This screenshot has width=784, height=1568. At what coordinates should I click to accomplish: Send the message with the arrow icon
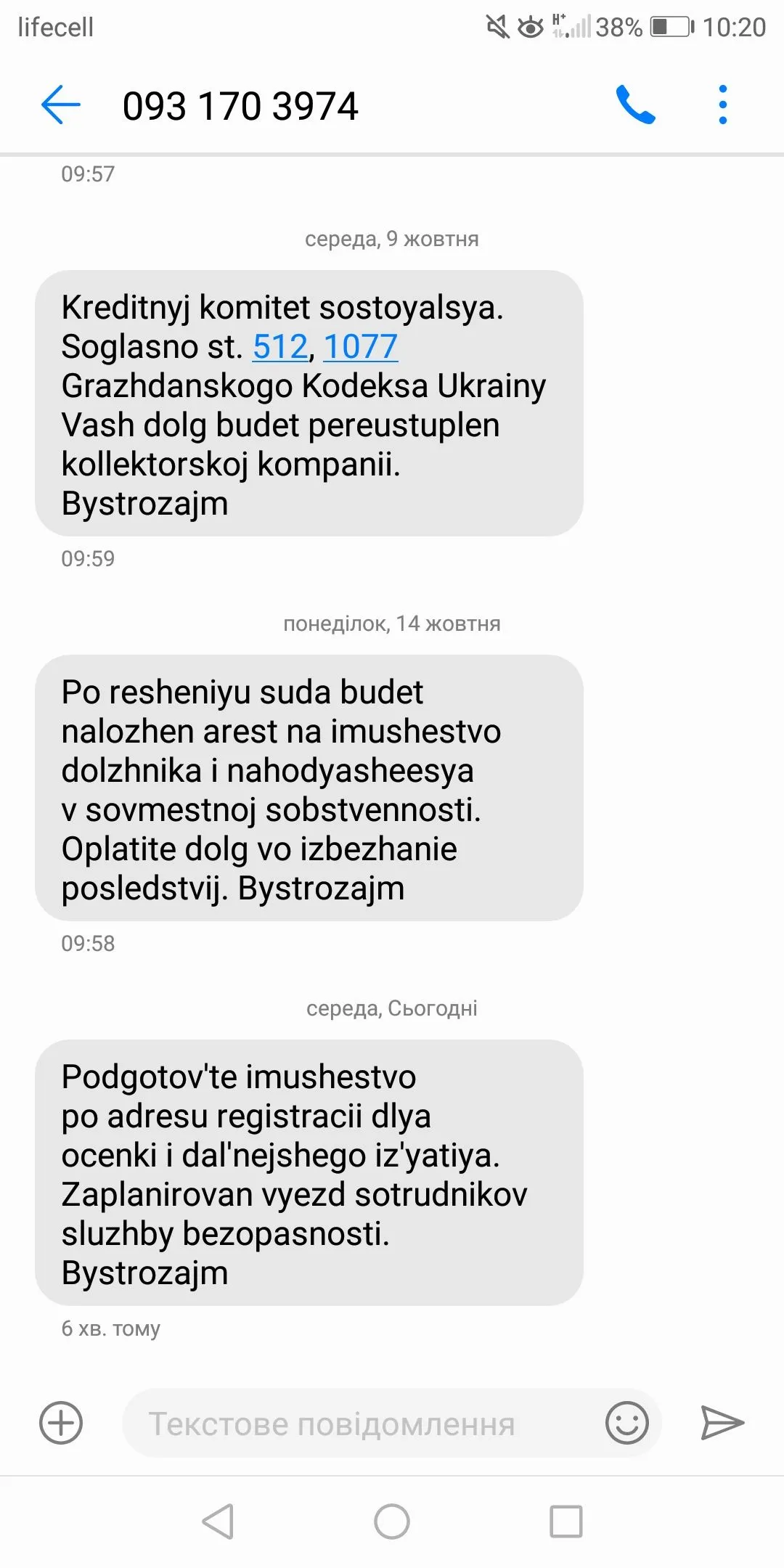722,1423
